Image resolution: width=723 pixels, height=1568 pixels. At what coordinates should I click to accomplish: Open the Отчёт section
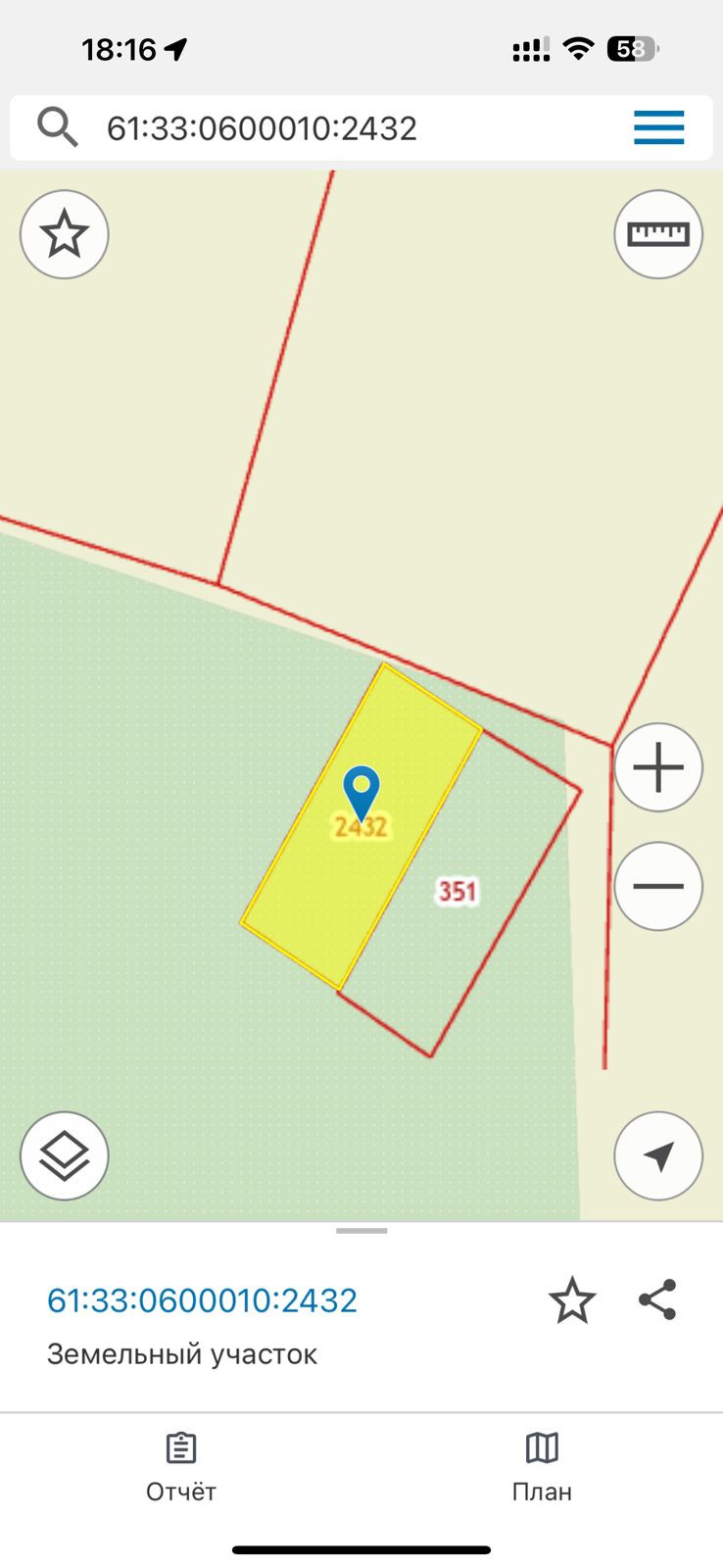181,1466
